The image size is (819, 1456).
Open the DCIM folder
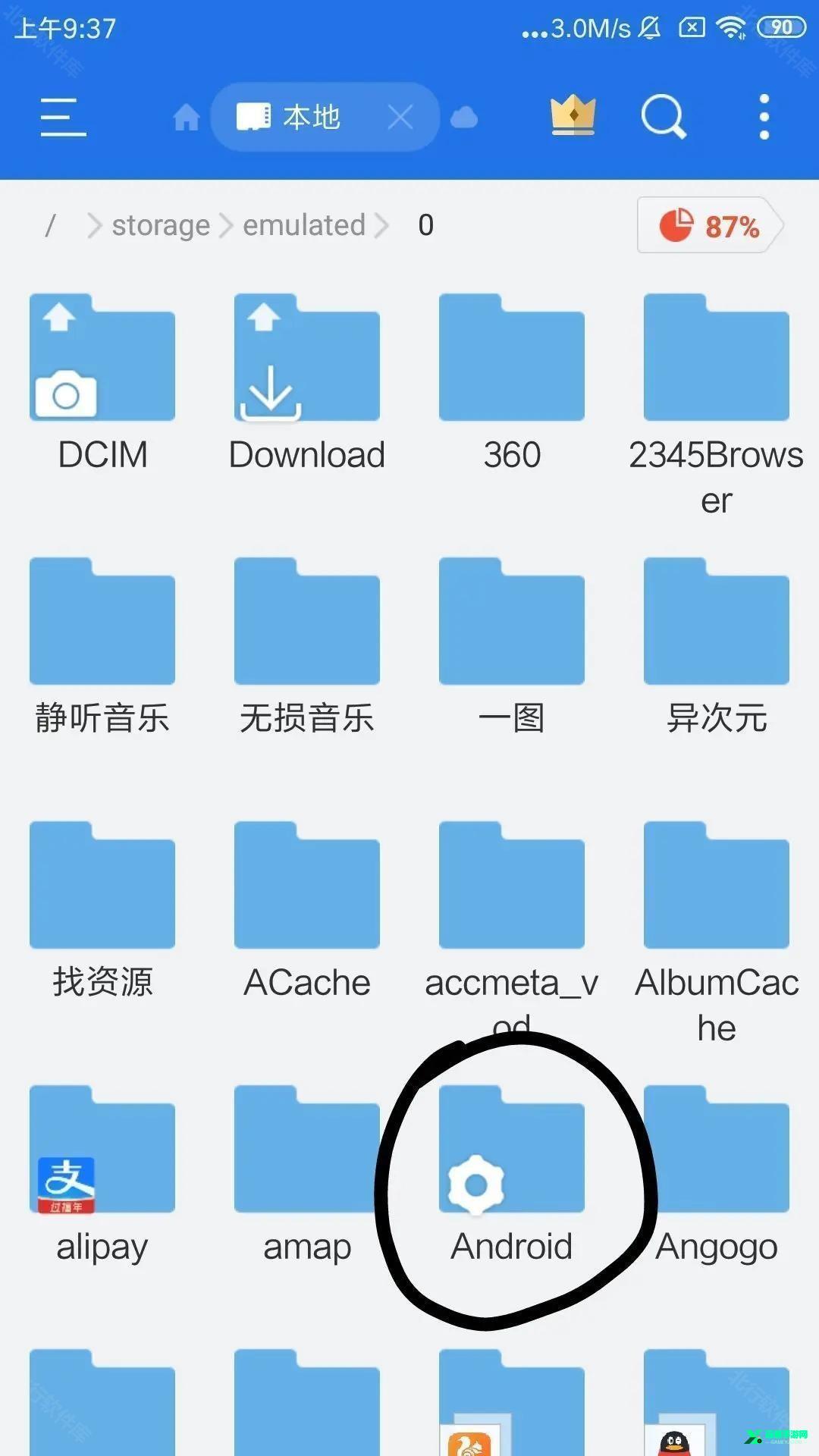(x=102, y=356)
